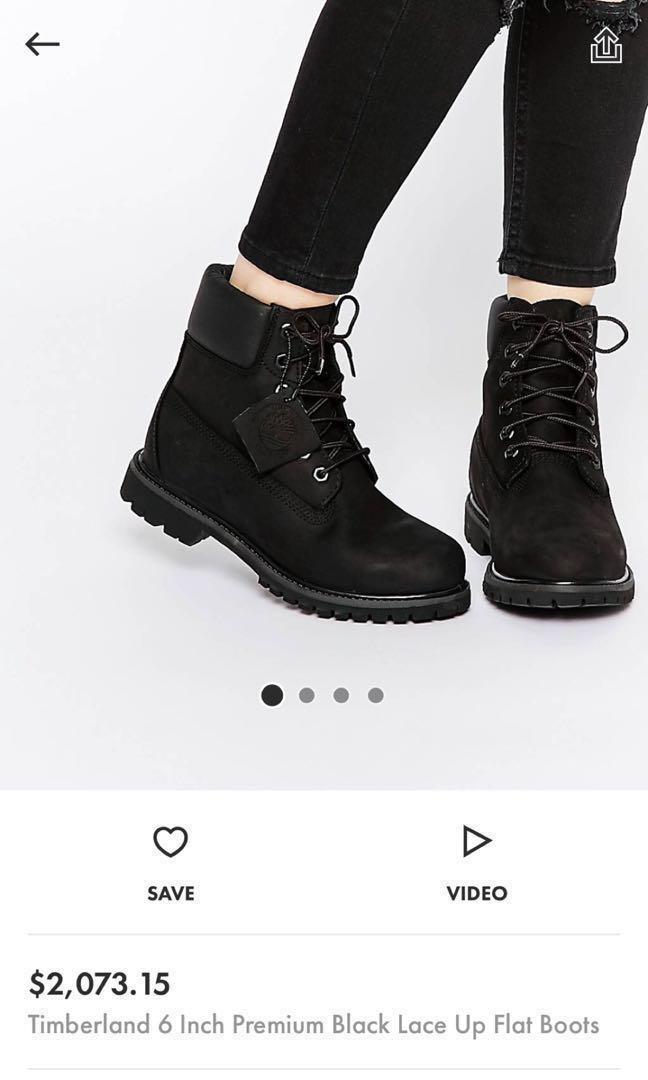The width and height of the screenshot is (648, 1080).
Task: Play the product video
Action: click(477, 862)
